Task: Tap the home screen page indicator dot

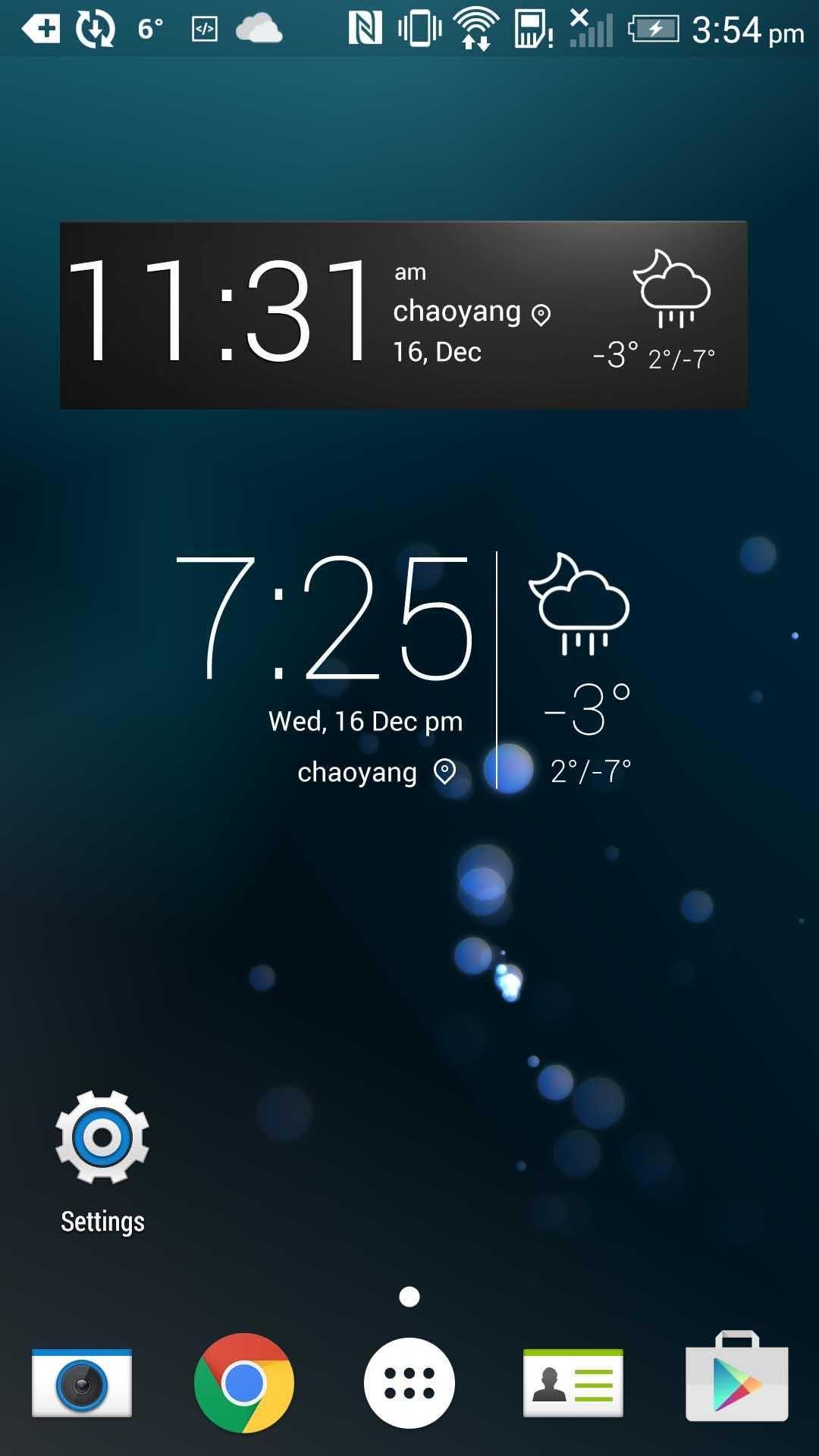Action: (x=409, y=1297)
